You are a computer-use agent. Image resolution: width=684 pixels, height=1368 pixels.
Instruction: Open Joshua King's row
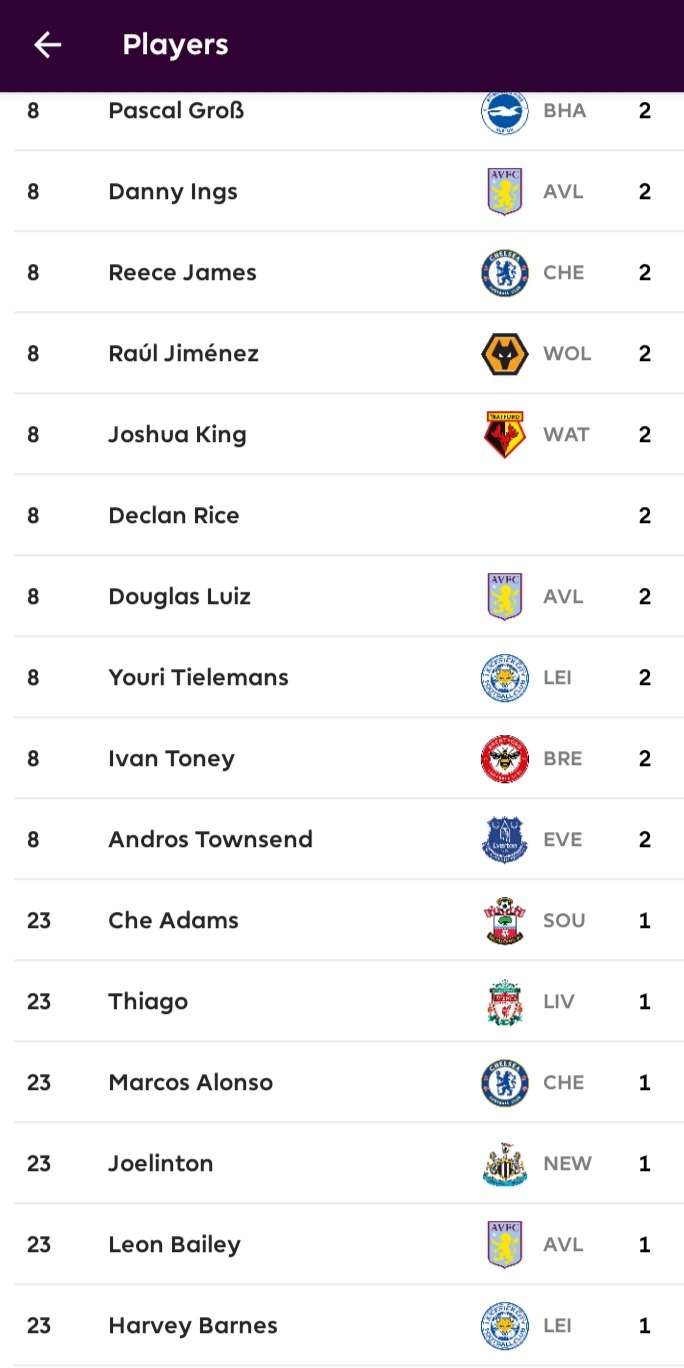pos(342,435)
